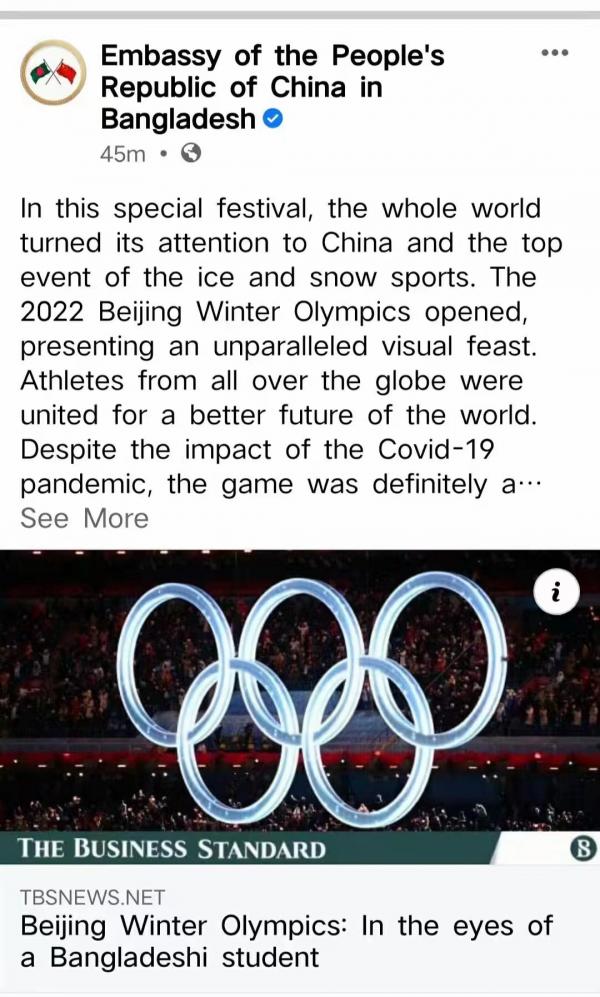Viewport: 600px width, 997px height.
Task: Tap the info icon on the link image
Action: (x=557, y=594)
